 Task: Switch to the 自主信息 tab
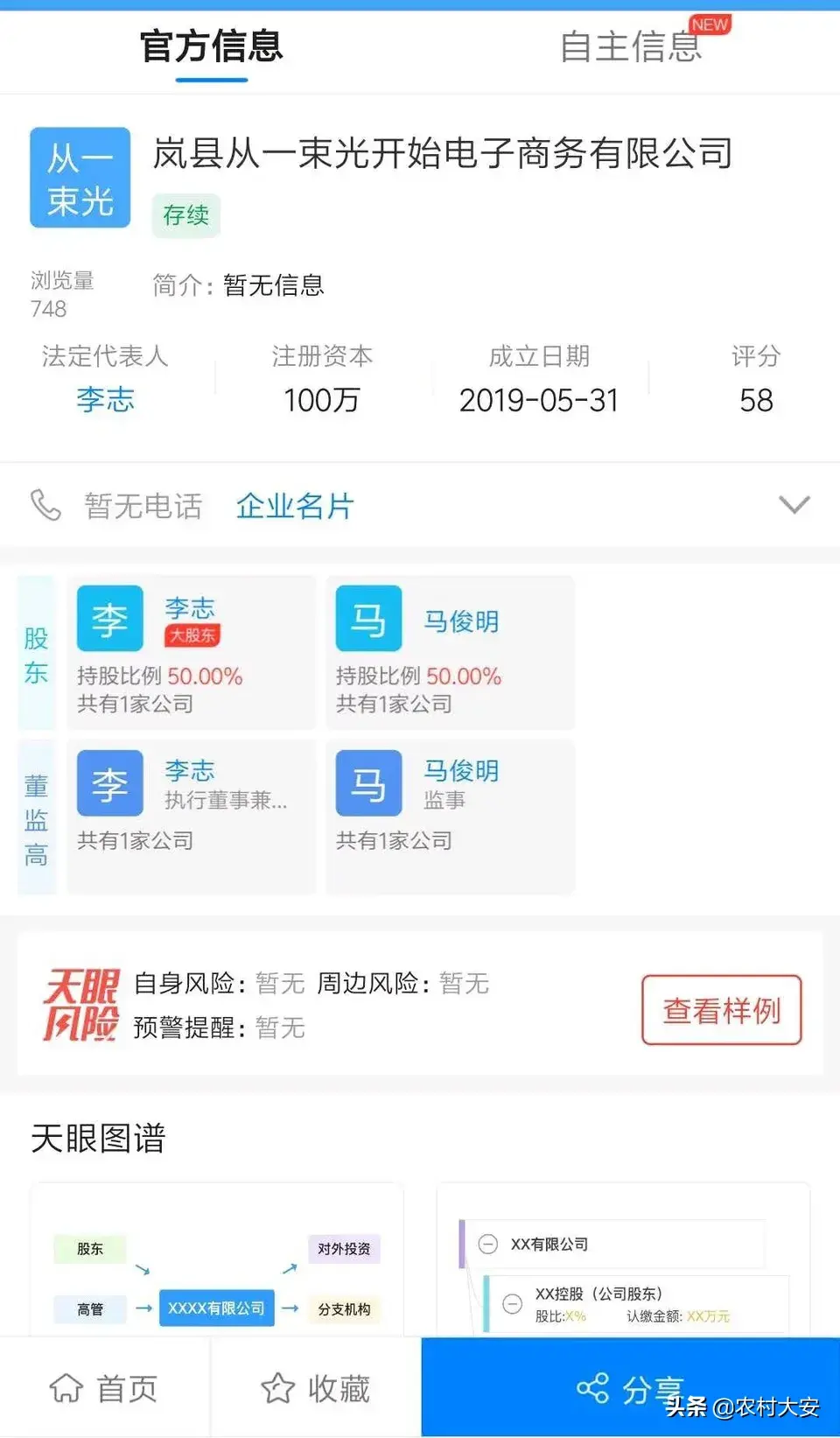pyautogui.click(x=631, y=46)
